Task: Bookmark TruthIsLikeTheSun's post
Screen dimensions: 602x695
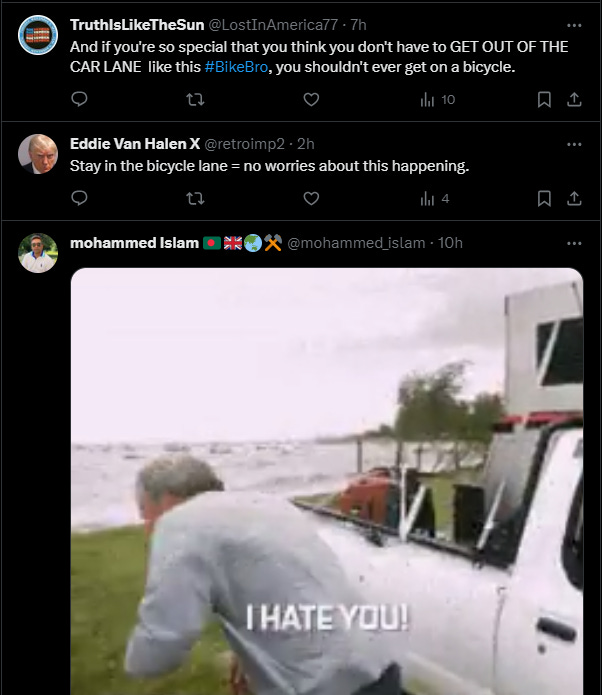Action: 544,99
